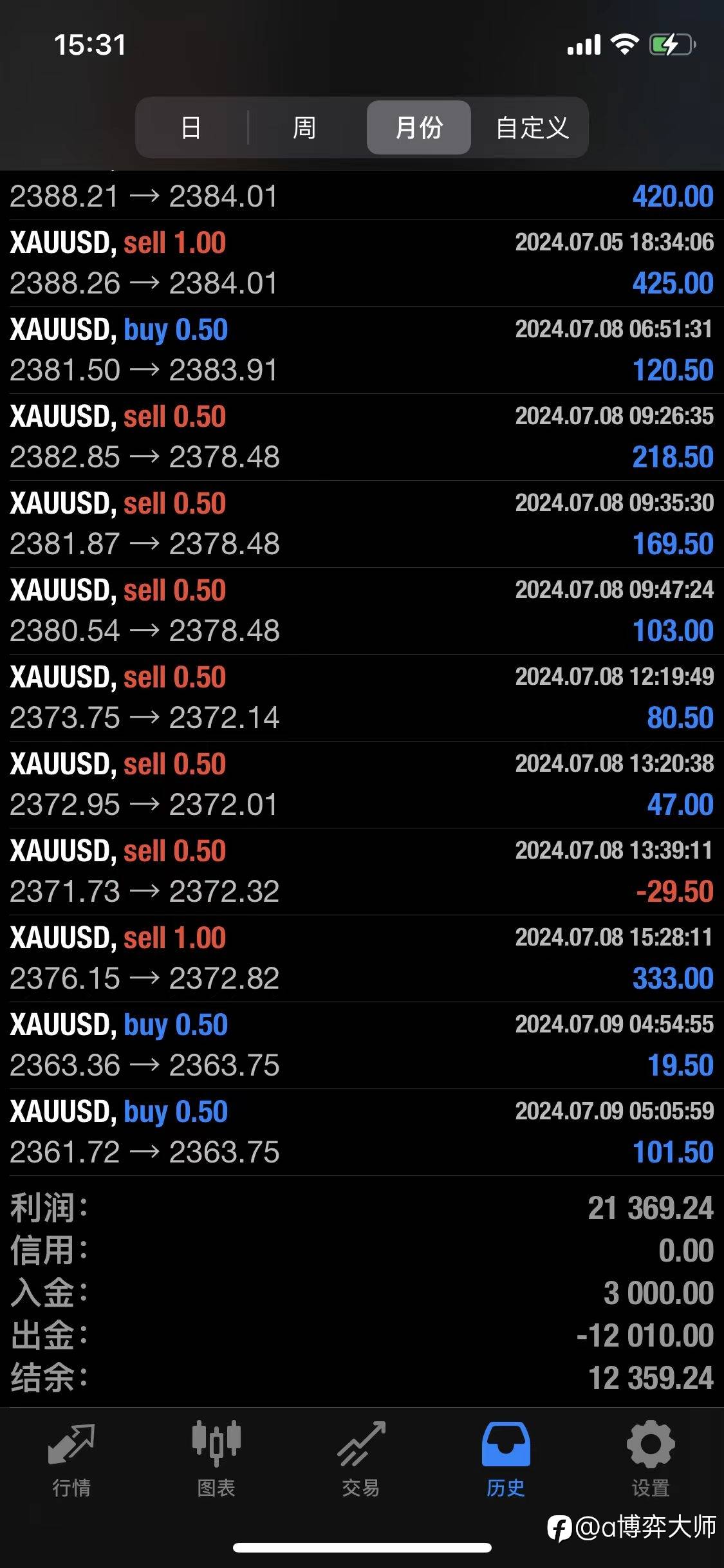Choose the 自定义 custom period

pos(532,127)
